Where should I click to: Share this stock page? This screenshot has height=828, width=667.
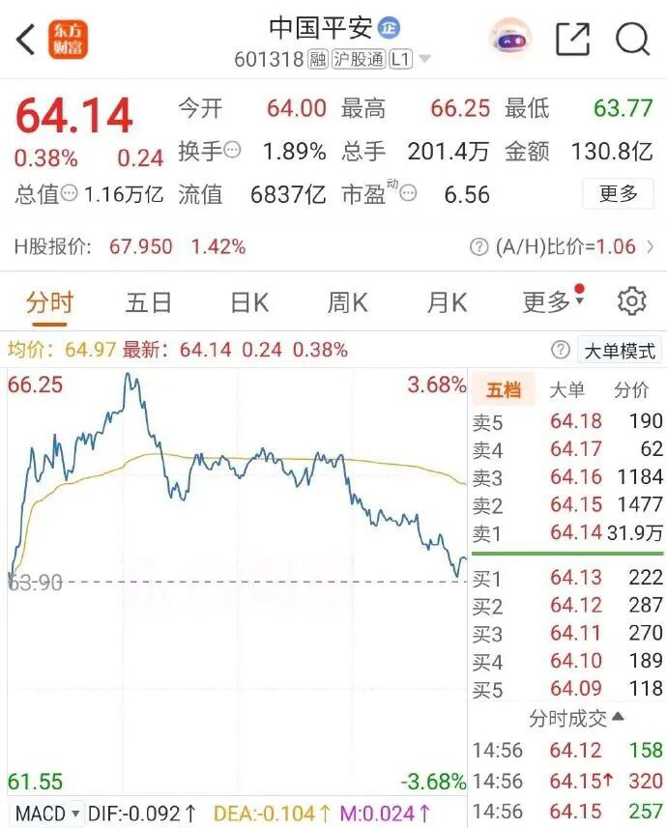573,40
